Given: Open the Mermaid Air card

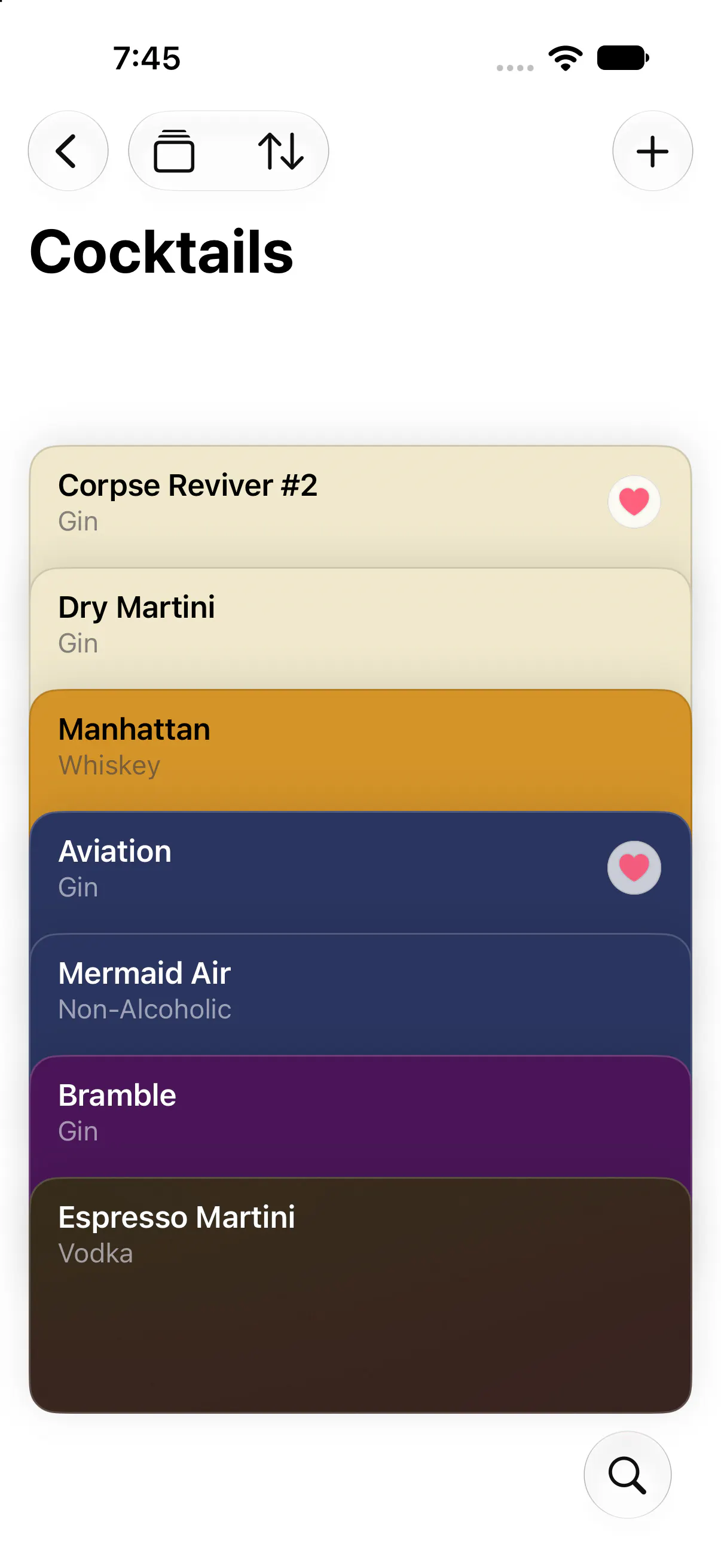Looking at the screenshot, I should 360,995.
